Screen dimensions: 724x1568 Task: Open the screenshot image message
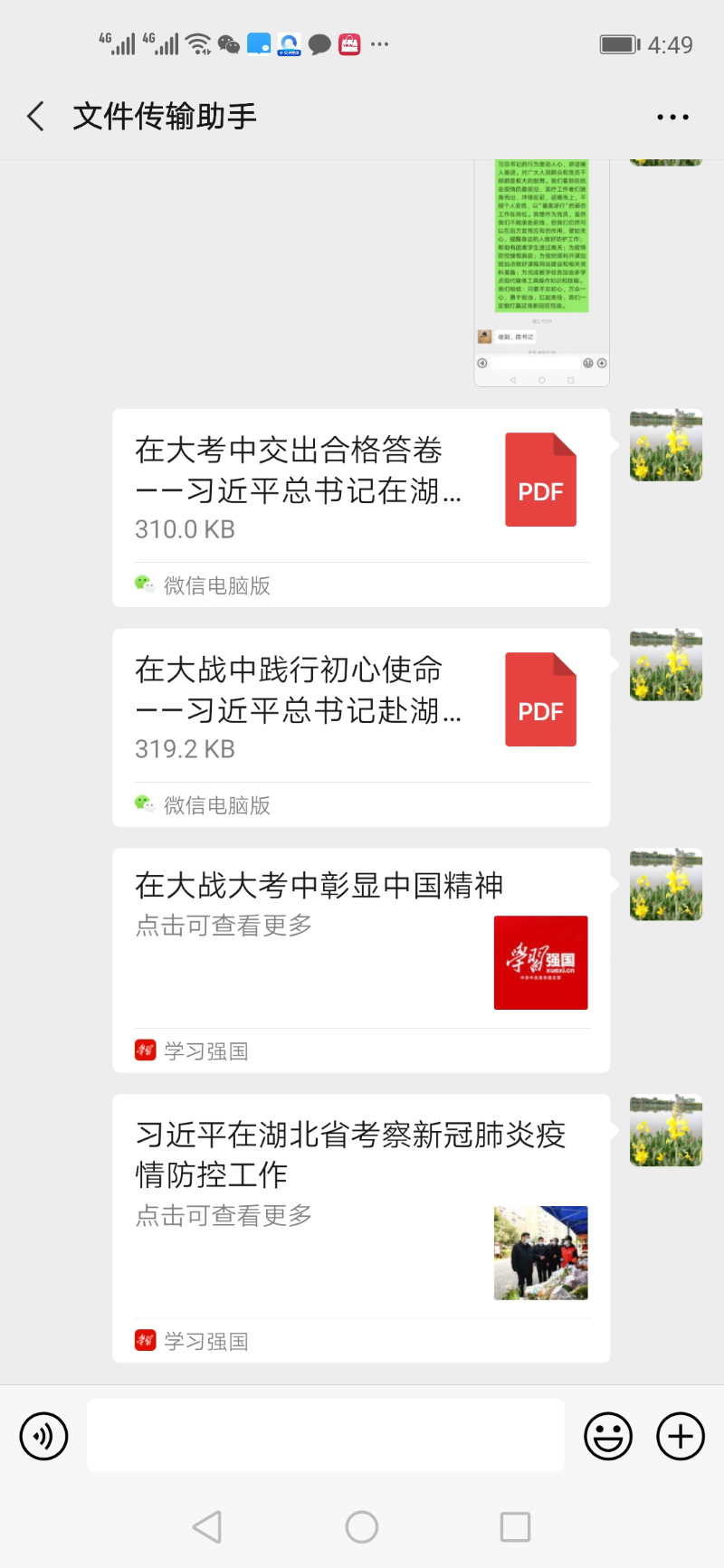541,271
